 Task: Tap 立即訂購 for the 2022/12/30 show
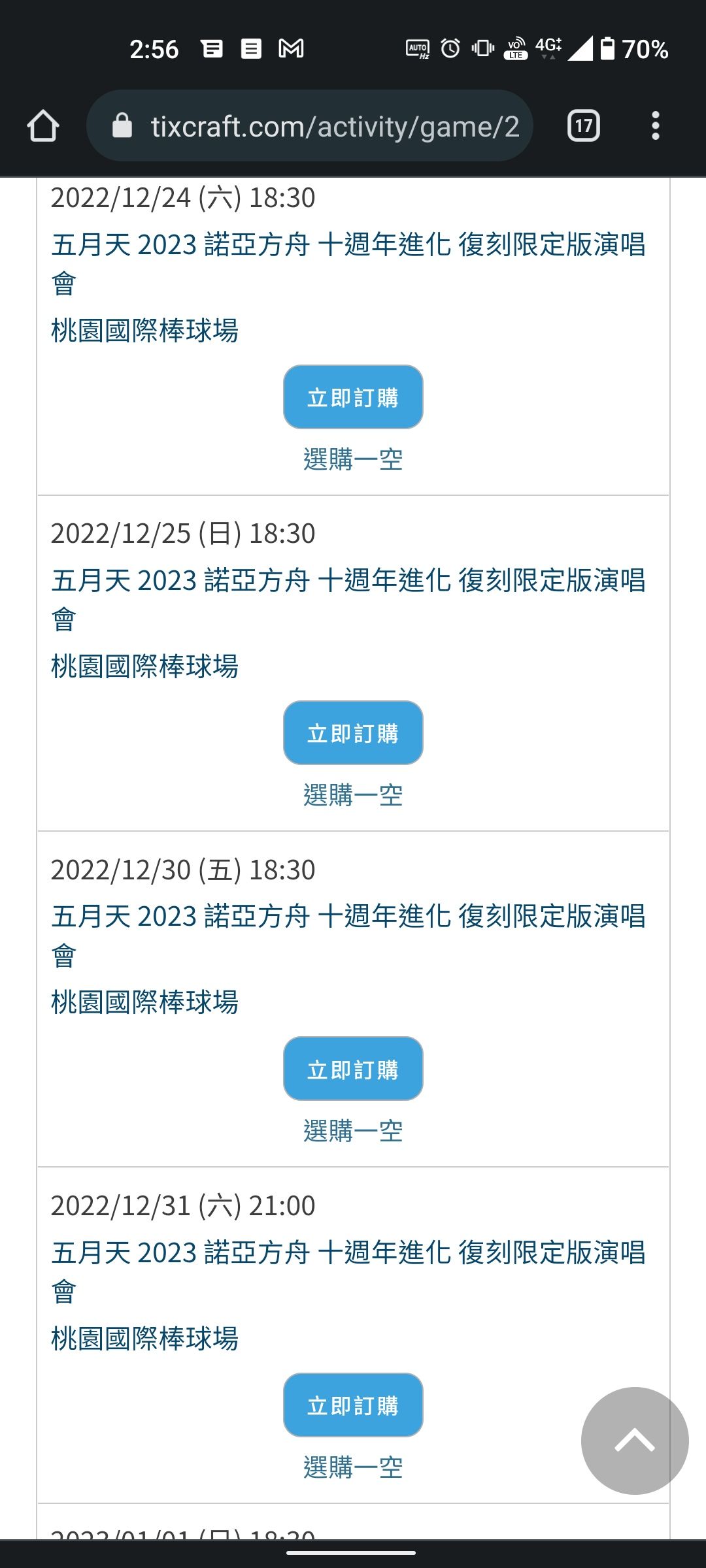[353, 1069]
